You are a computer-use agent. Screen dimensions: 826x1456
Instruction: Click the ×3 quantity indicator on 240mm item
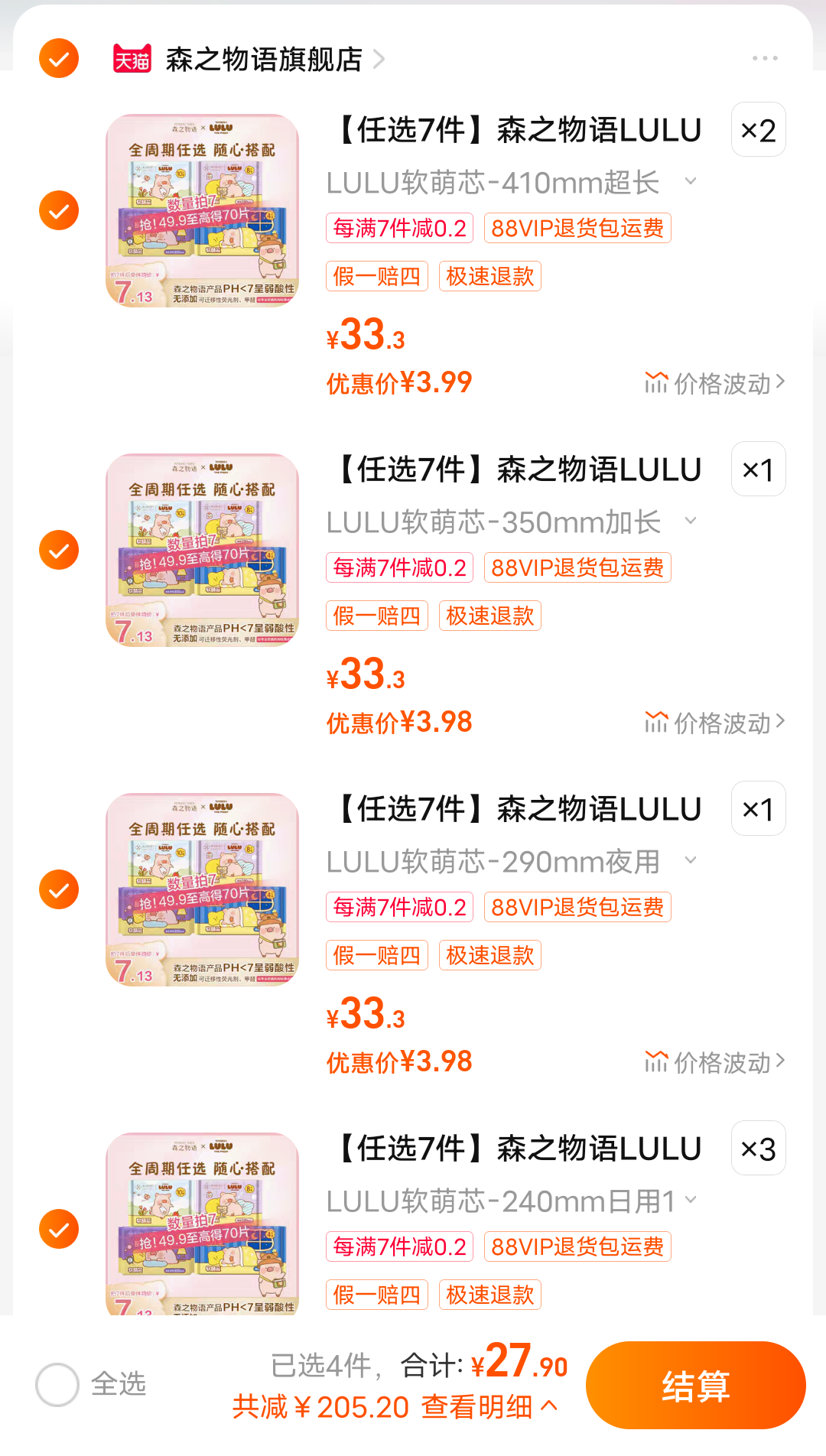point(758,1148)
